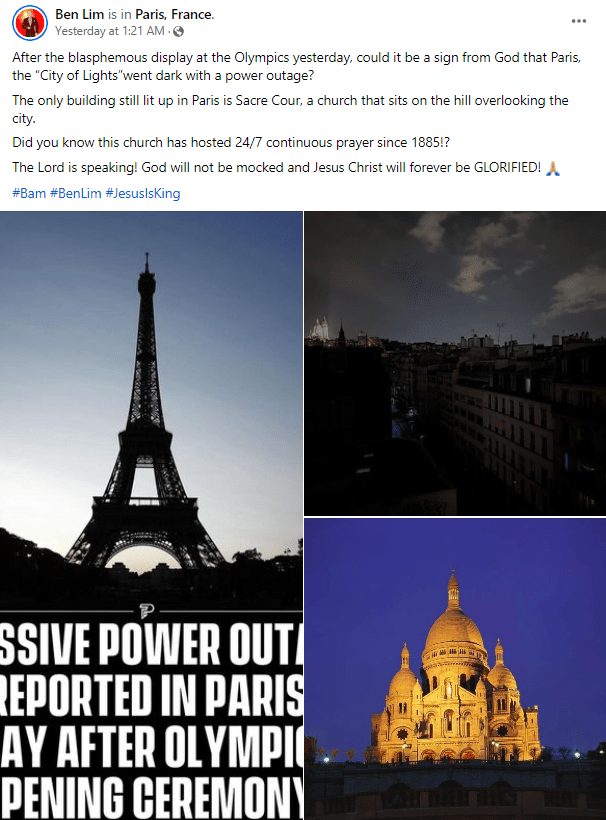The height and width of the screenshot is (820, 606).
Task: Open the Paris, France location link
Action: pyautogui.click(x=176, y=14)
